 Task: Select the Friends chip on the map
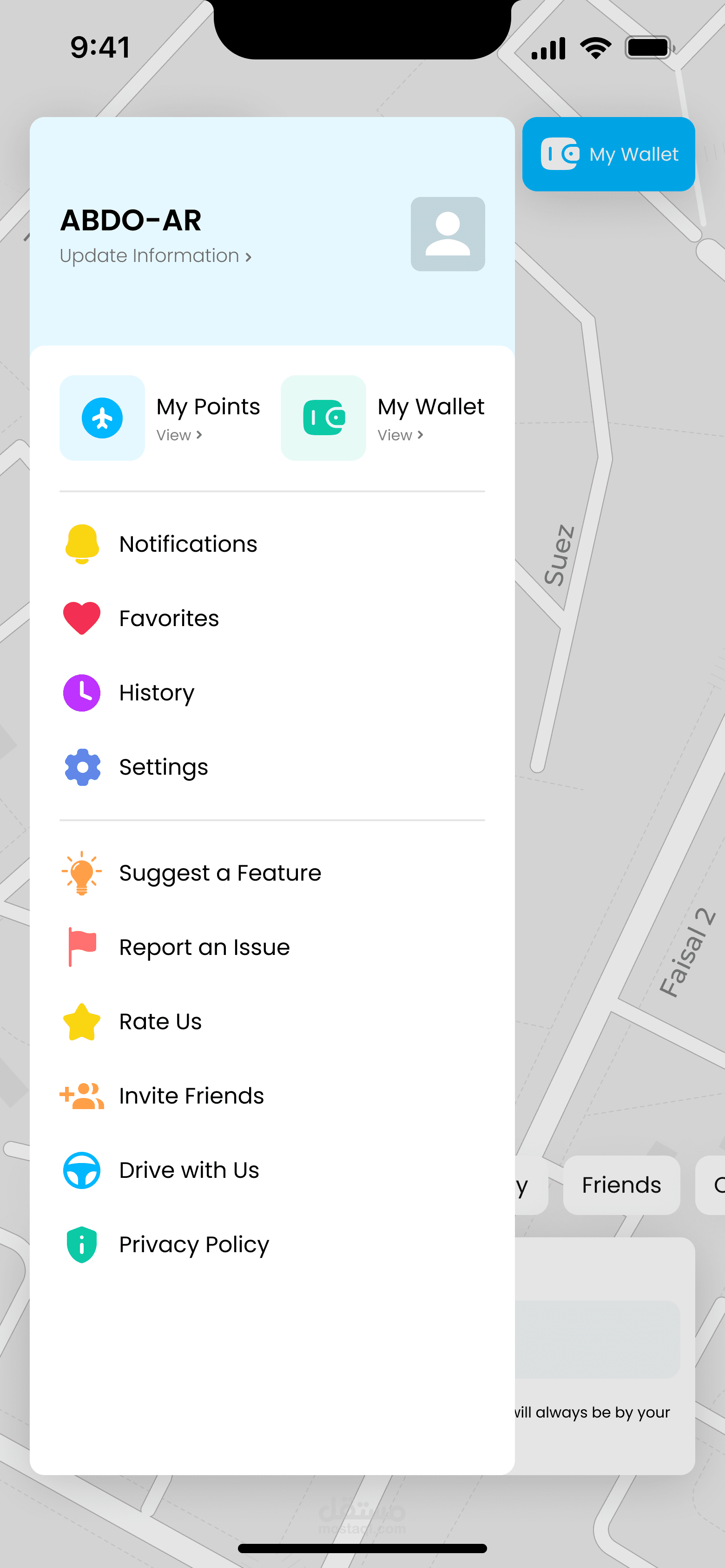(x=621, y=1184)
